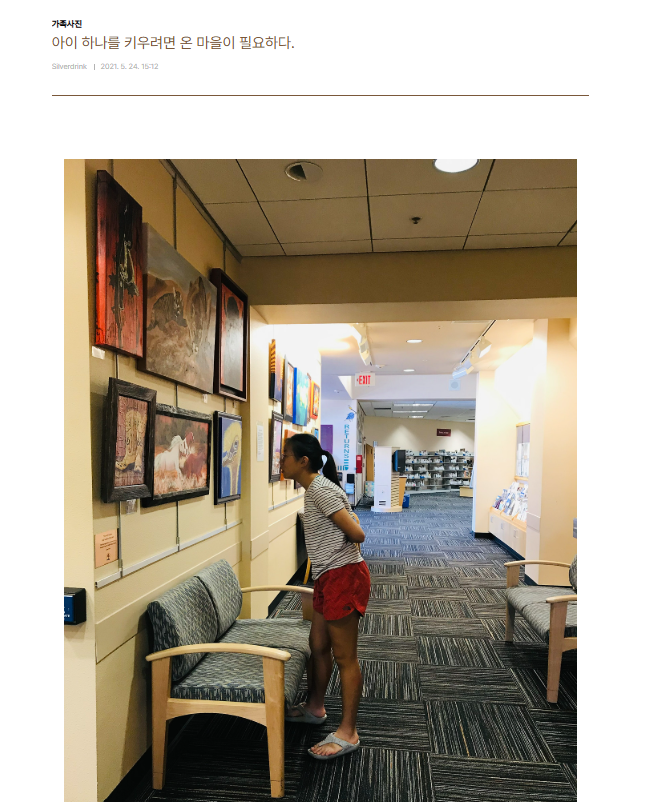Open author Silverdrink's profile
The height and width of the screenshot is (802, 670).
(69, 66)
